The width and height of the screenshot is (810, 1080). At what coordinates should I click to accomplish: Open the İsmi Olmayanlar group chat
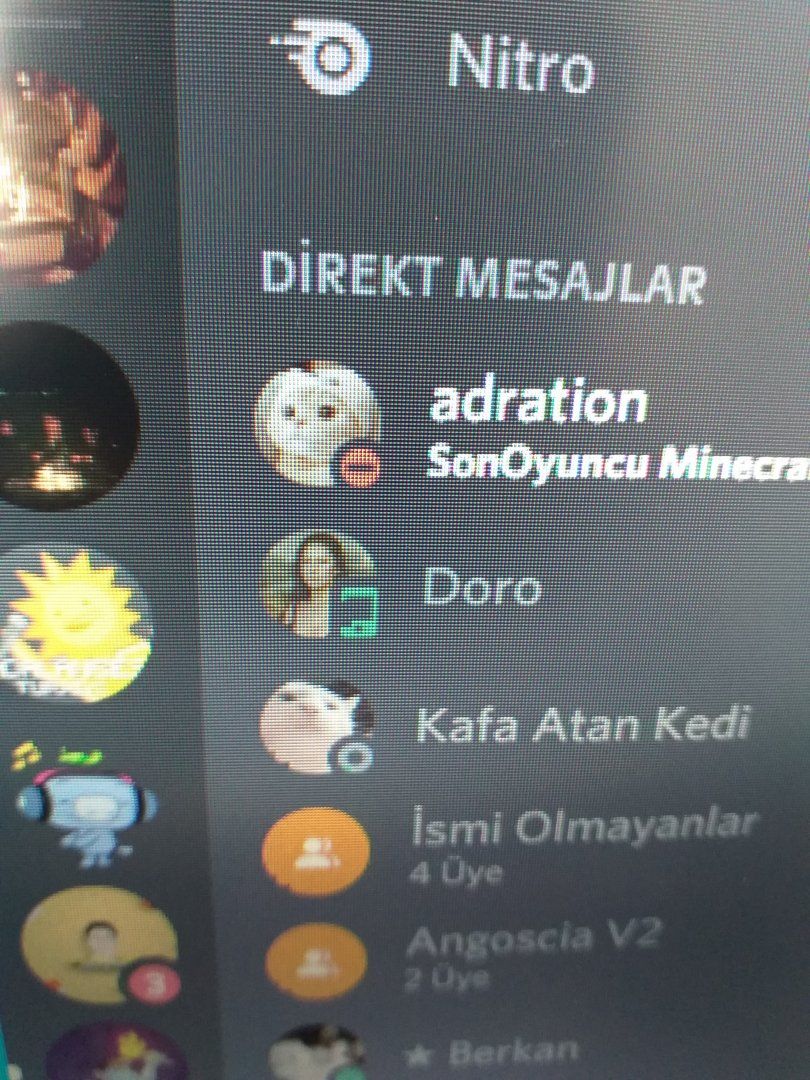coord(582,843)
